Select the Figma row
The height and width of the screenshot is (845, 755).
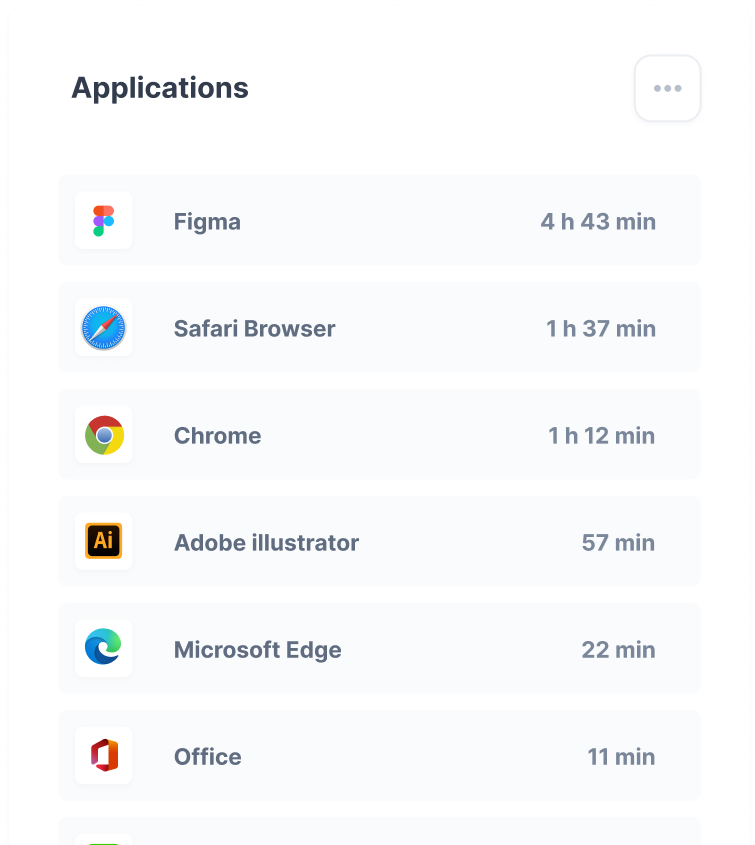pos(380,220)
